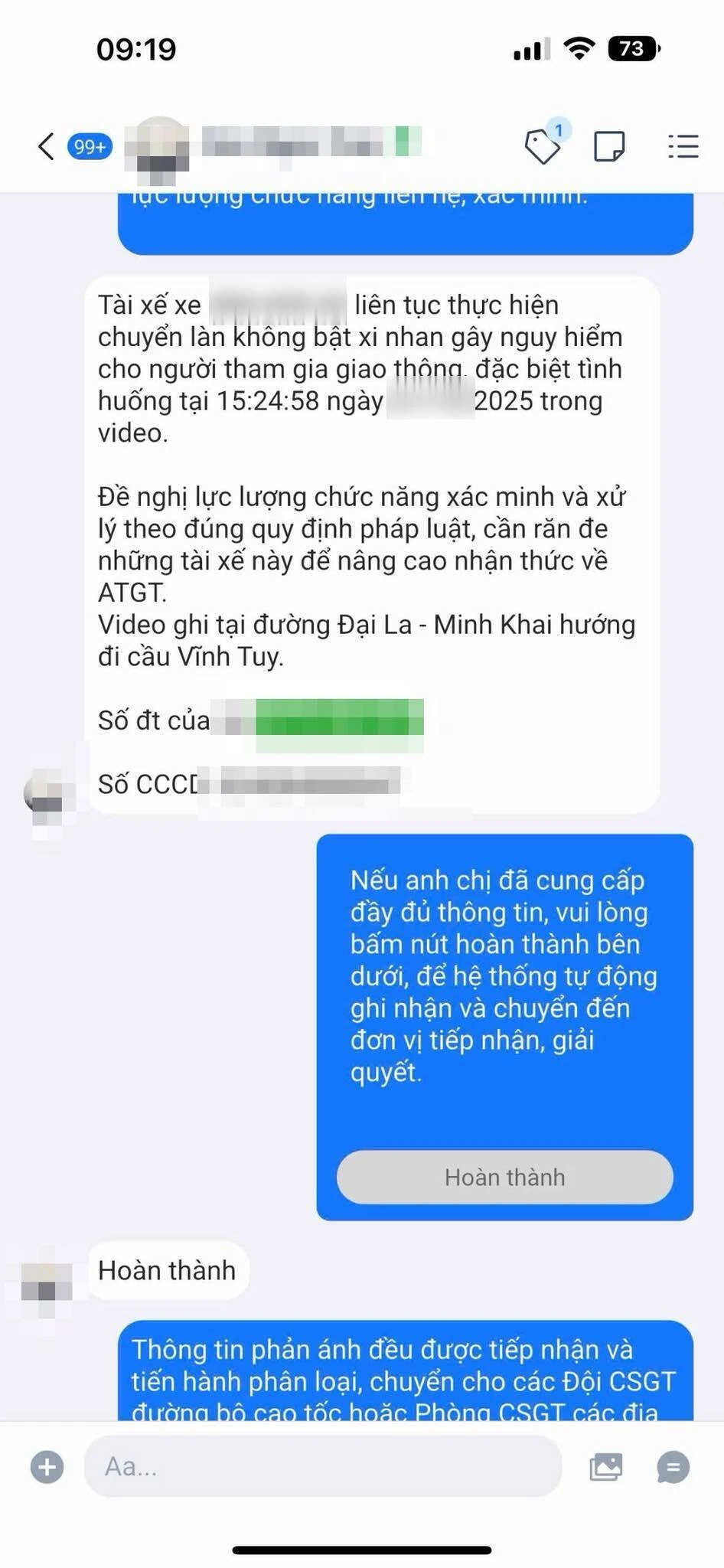Go back to the chat list
The image size is (724, 1568).
[x=47, y=145]
